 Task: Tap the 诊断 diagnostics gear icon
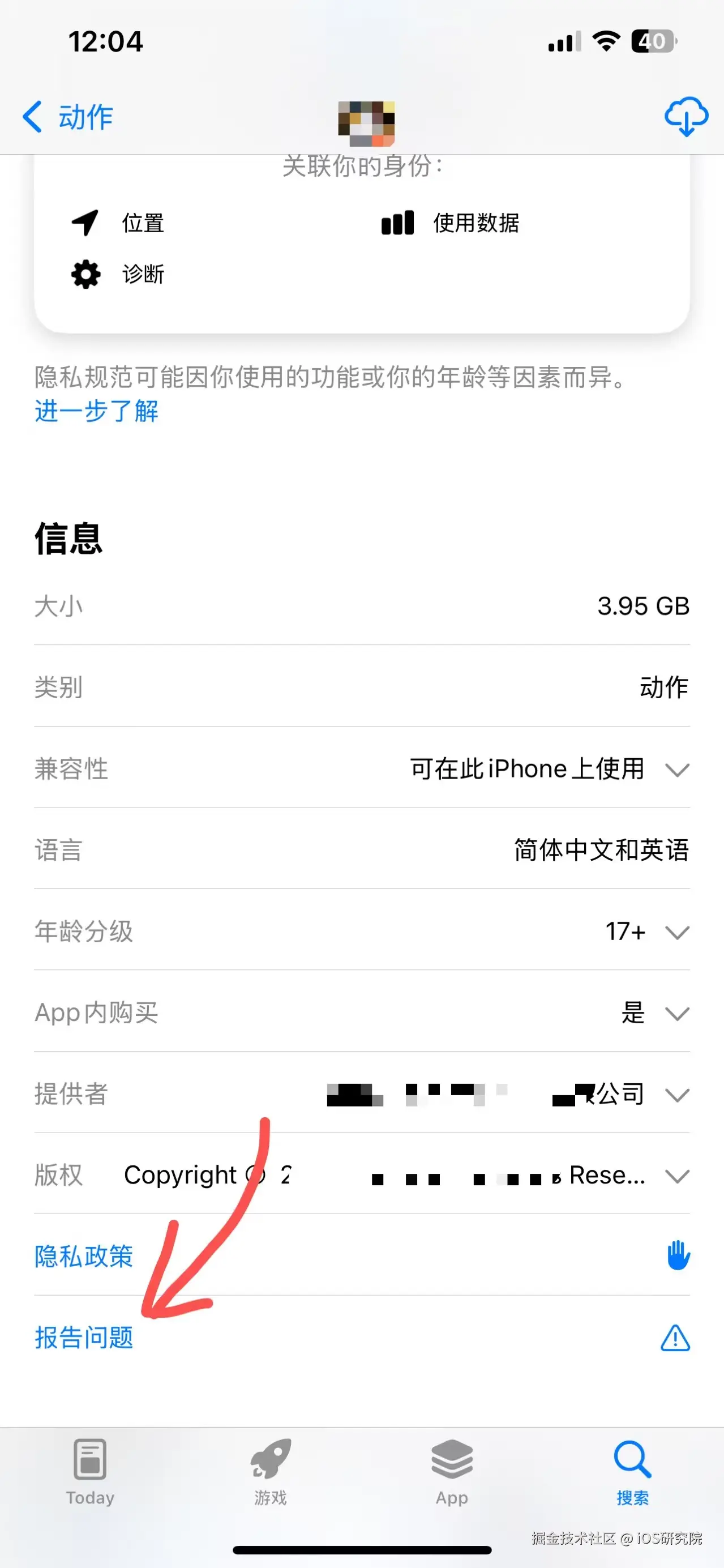86,274
